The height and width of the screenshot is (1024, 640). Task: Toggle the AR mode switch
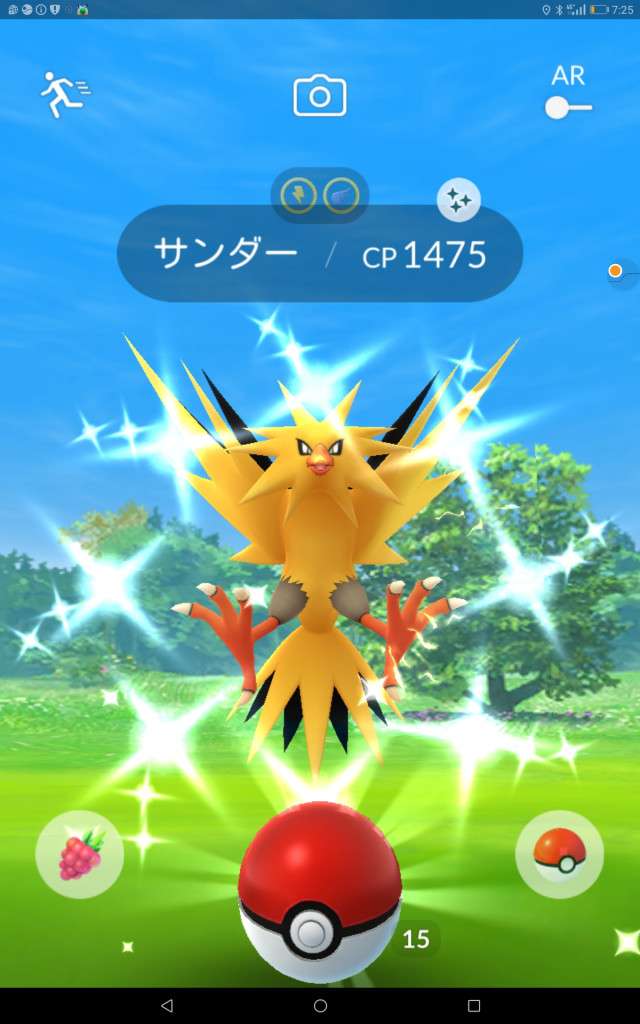568,107
